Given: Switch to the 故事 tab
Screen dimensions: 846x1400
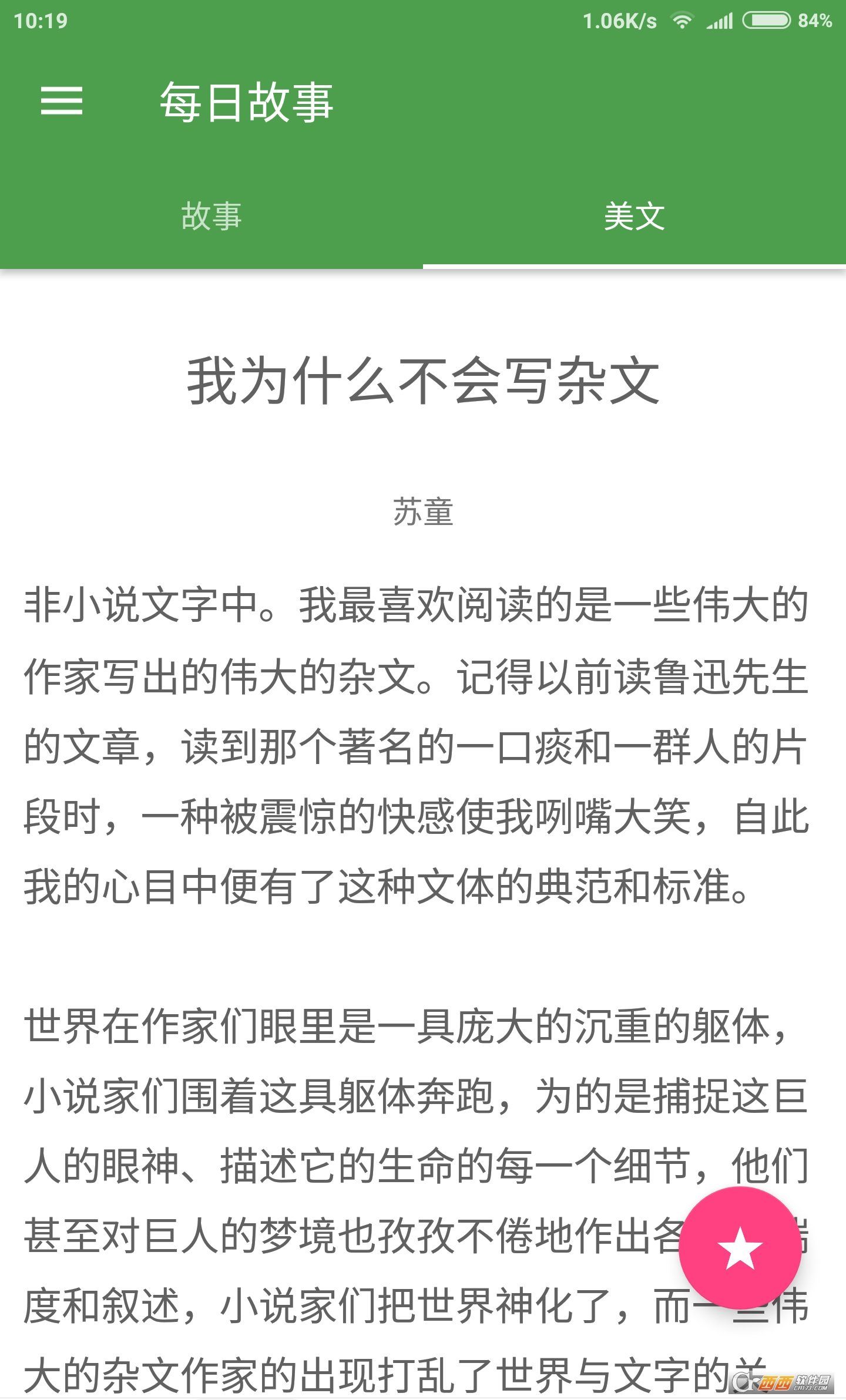Looking at the screenshot, I should [211, 216].
